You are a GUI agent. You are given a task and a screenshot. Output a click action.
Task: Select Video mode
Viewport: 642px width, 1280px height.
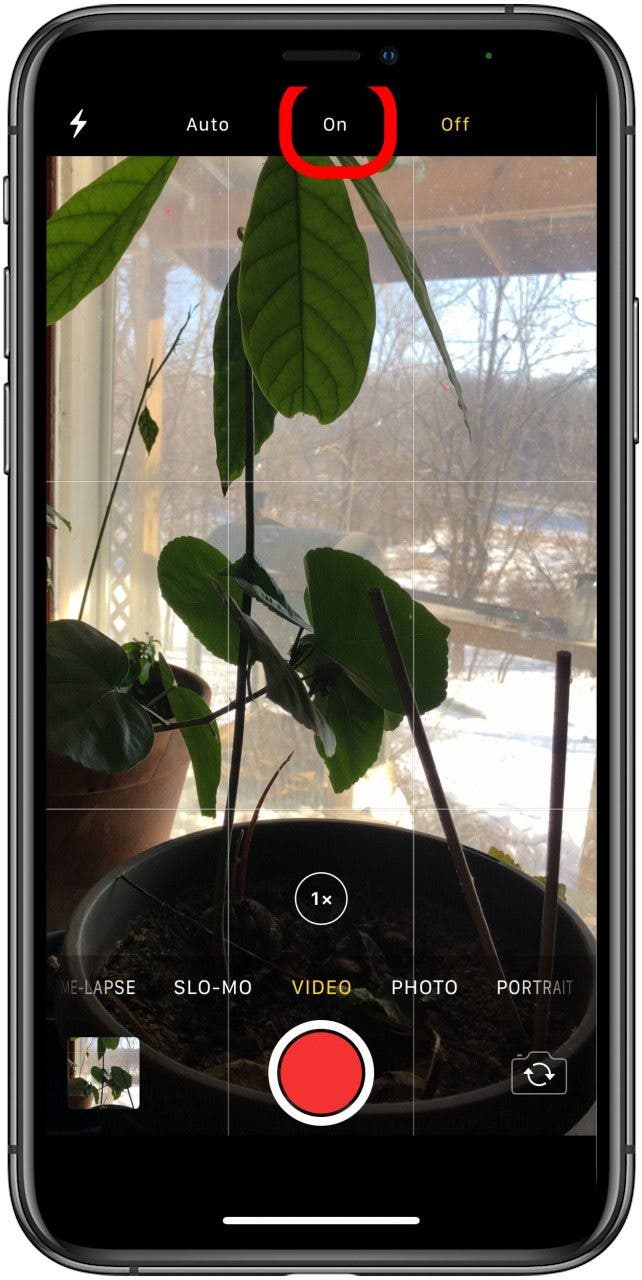coord(321,987)
